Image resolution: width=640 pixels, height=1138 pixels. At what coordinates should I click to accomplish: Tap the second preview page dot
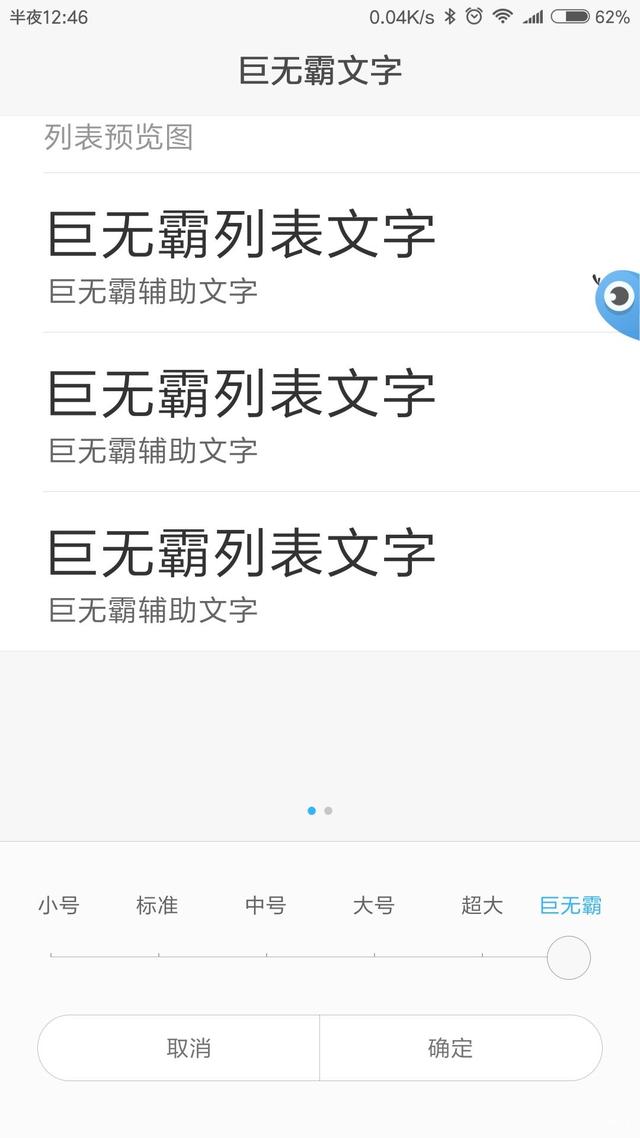tap(329, 811)
